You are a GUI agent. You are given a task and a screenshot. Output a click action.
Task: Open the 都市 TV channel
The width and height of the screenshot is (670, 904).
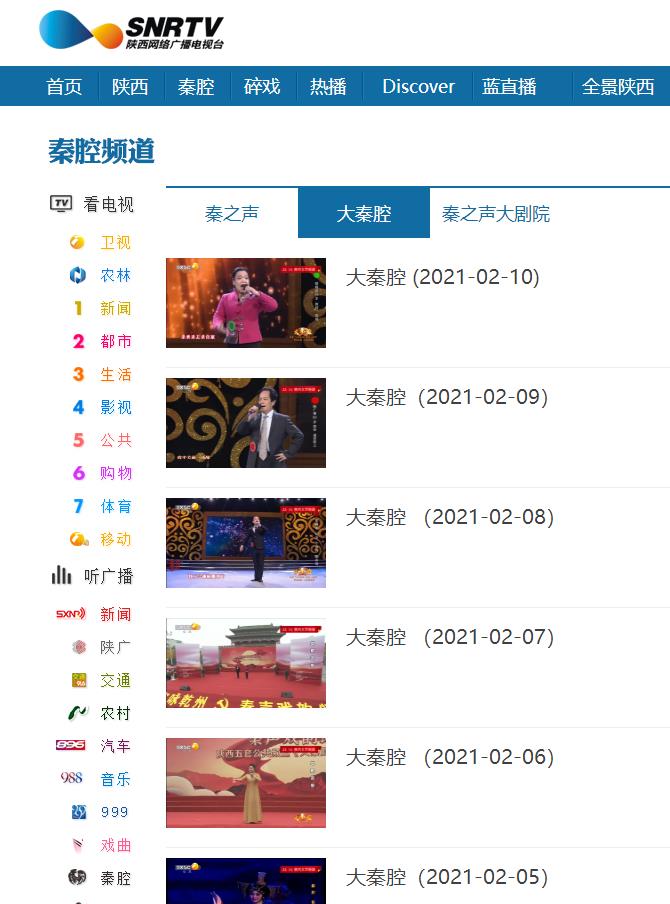[x=115, y=342]
